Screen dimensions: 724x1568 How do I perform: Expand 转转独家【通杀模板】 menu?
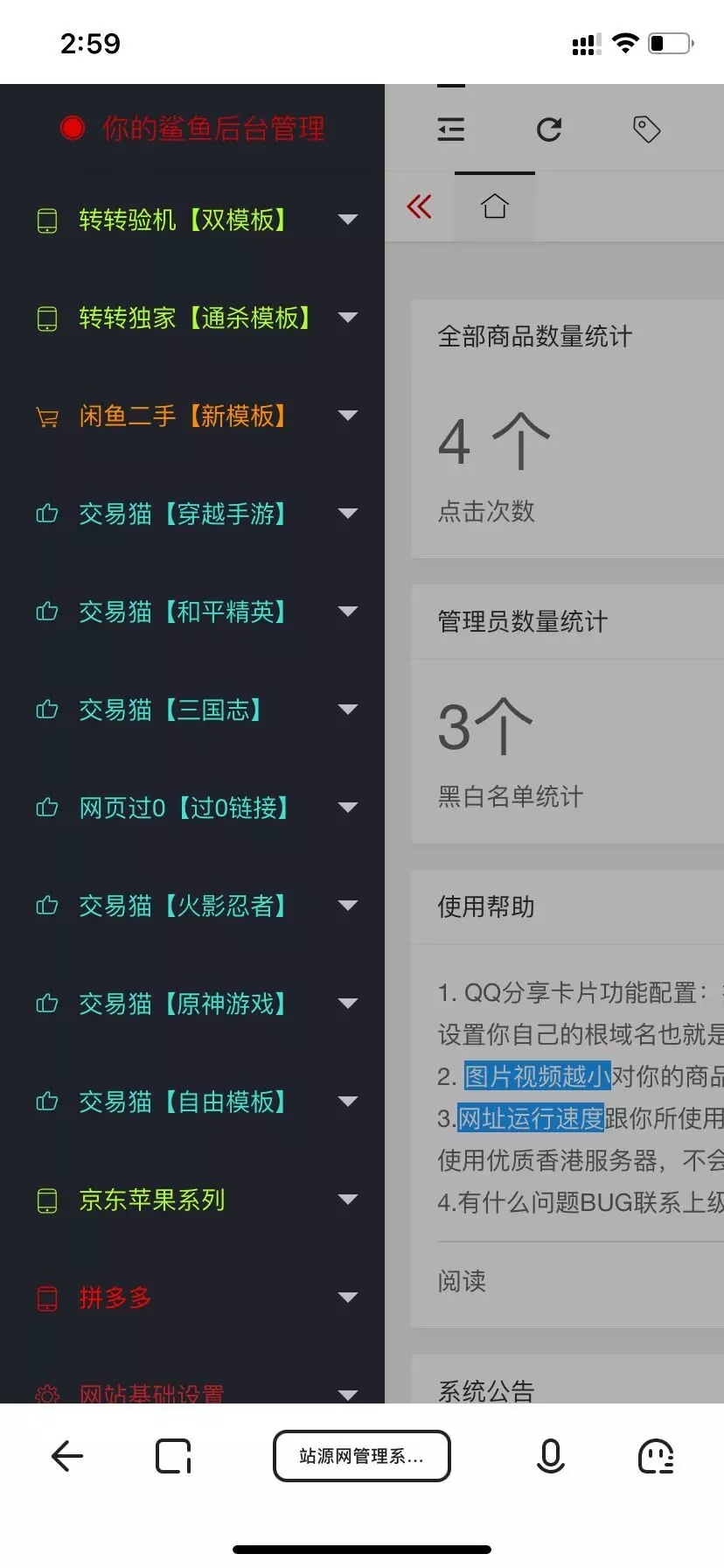(x=194, y=318)
